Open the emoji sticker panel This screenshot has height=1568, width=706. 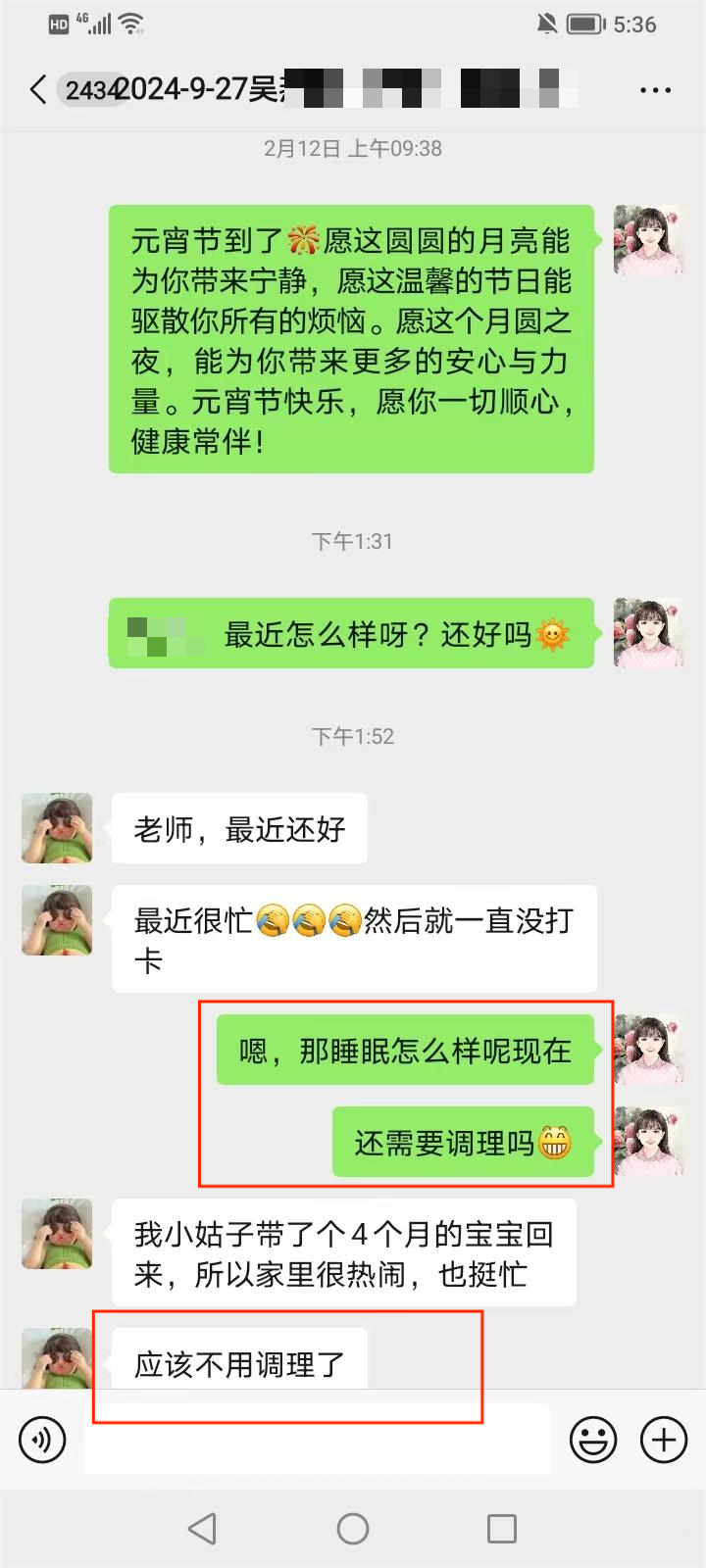point(593,1440)
